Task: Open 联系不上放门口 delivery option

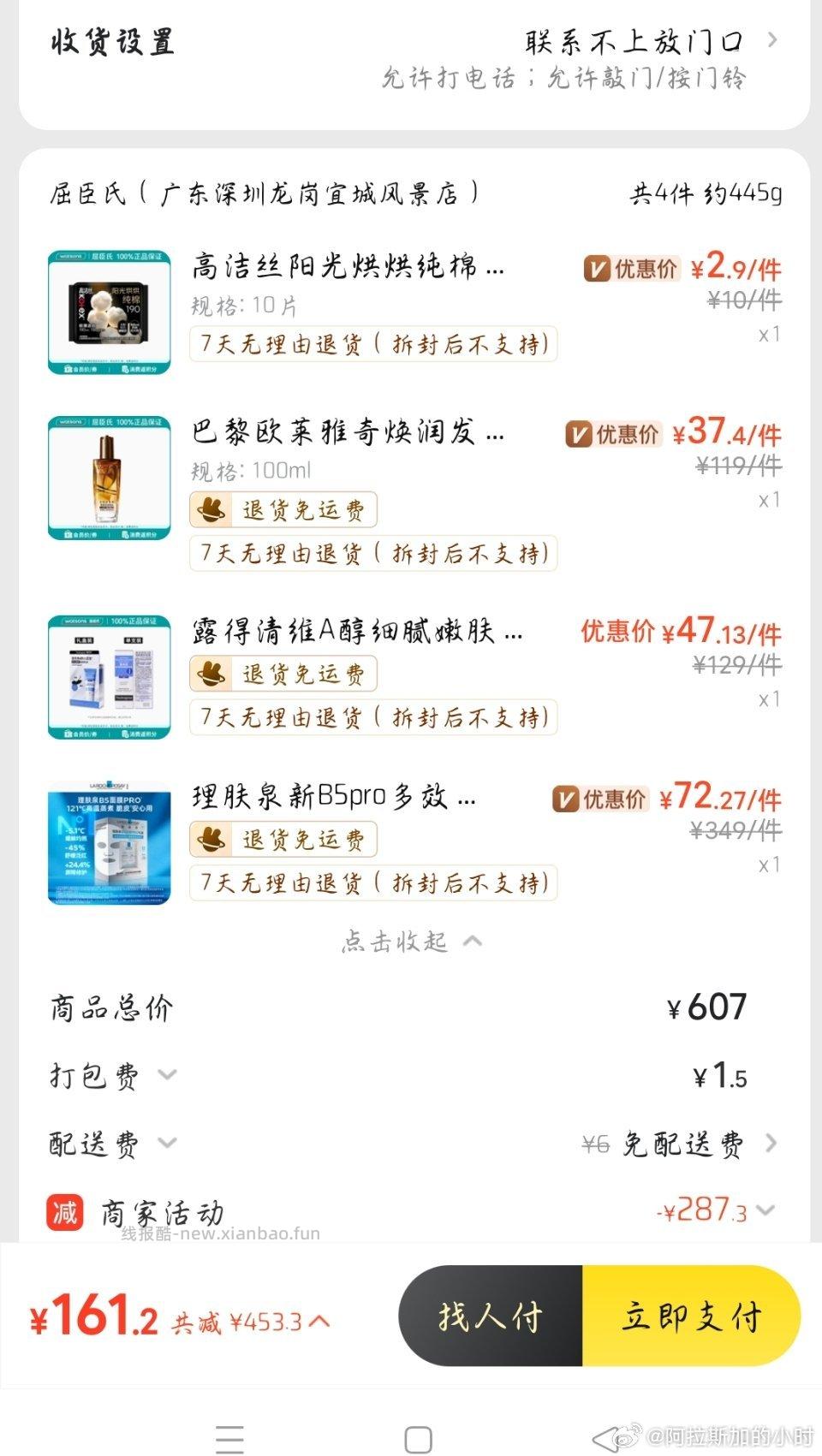Action: click(634, 39)
